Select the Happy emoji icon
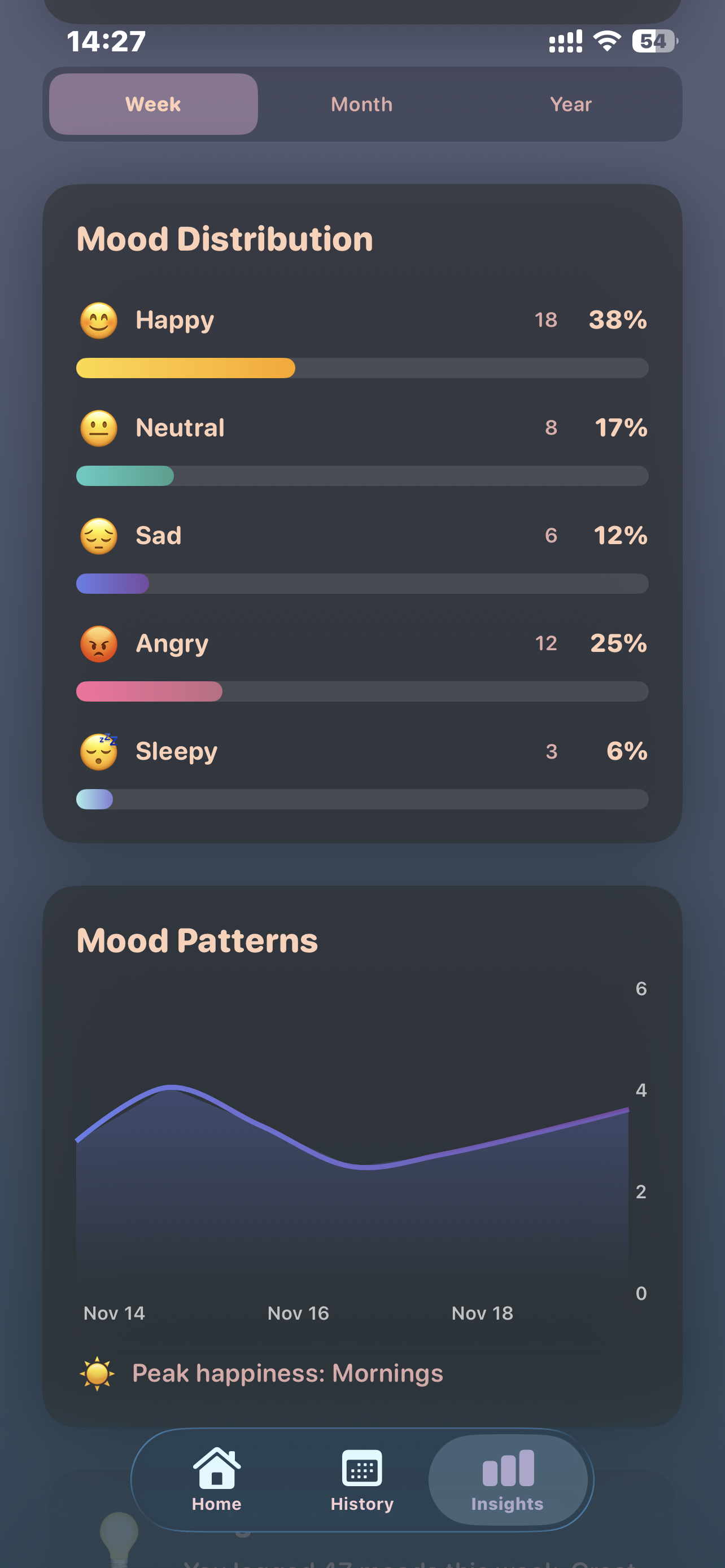The image size is (725, 1568). 99,319
